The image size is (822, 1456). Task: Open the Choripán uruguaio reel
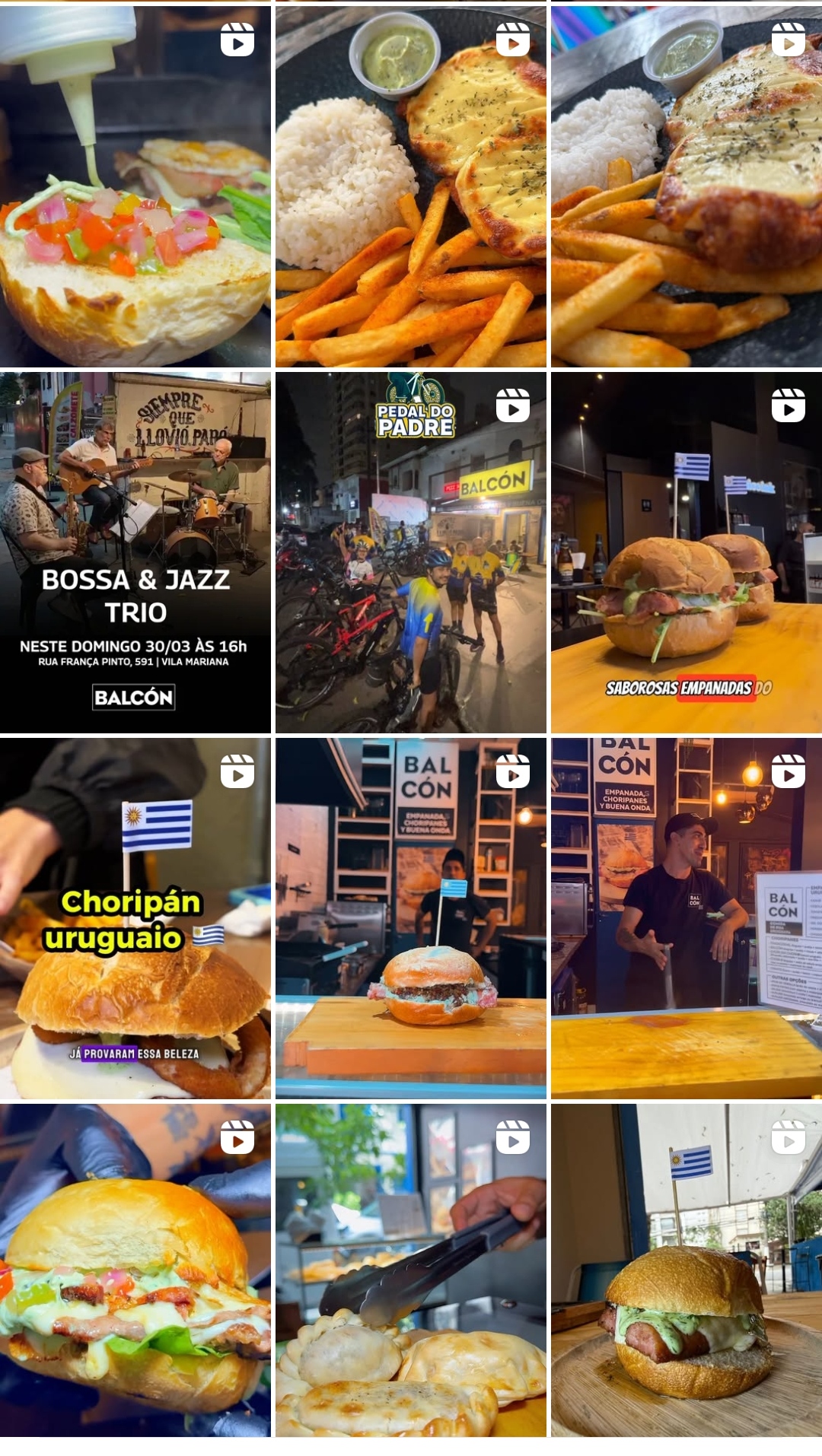point(135,918)
